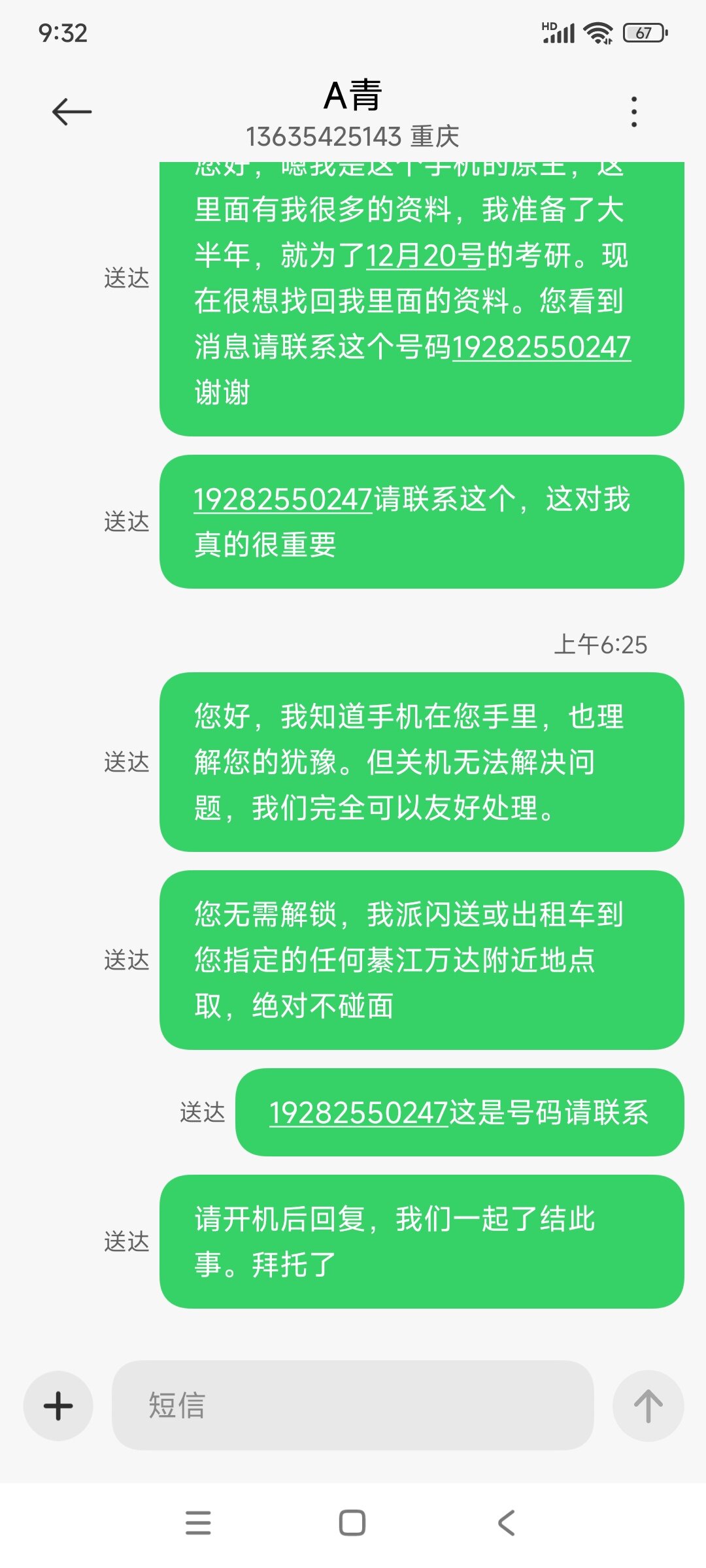The height and width of the screenshot is (1568, 706).
Task: Tap the number link in 这是号码请联系 message
Action: (x=358, y=1113)
